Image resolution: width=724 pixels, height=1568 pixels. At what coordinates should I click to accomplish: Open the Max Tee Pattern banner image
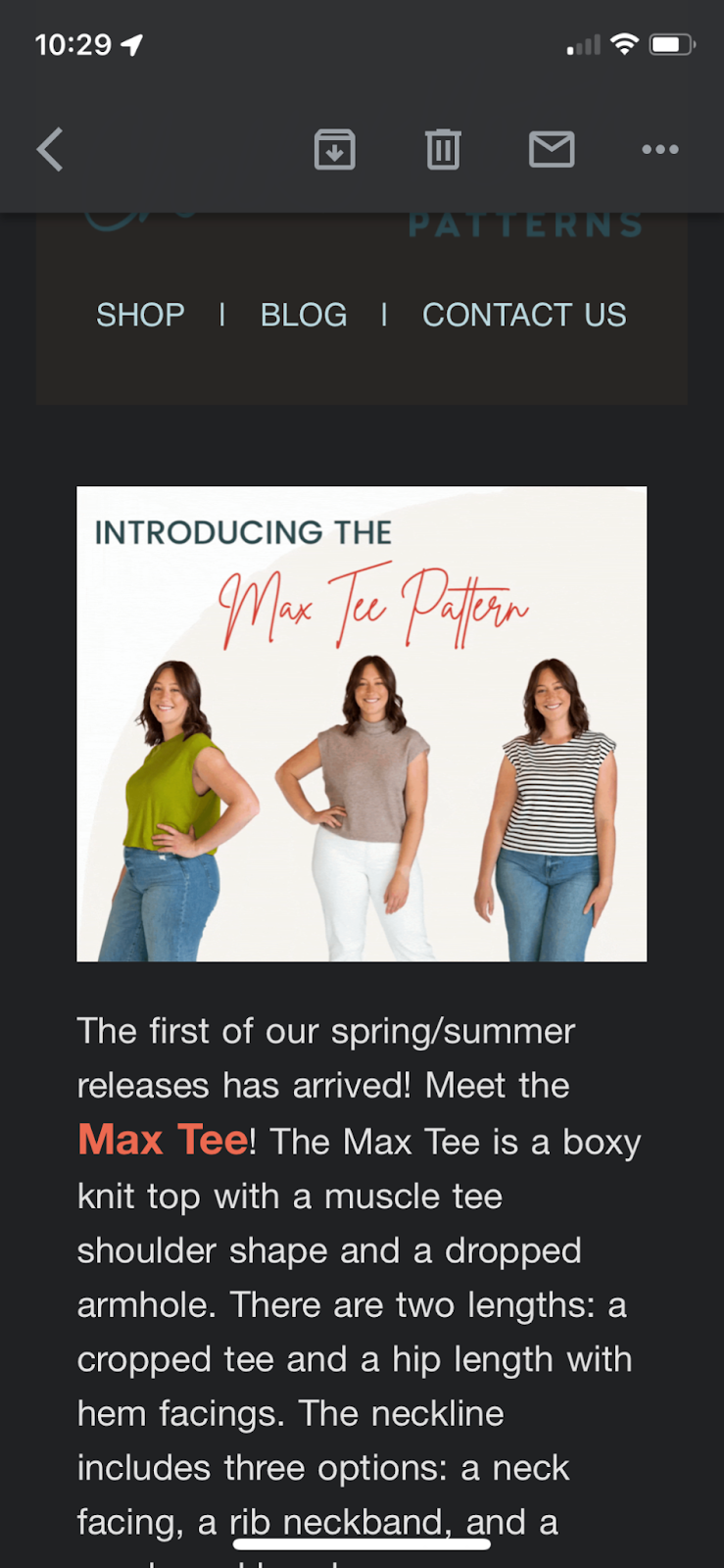pyautogui.click(x=362, y=724)
